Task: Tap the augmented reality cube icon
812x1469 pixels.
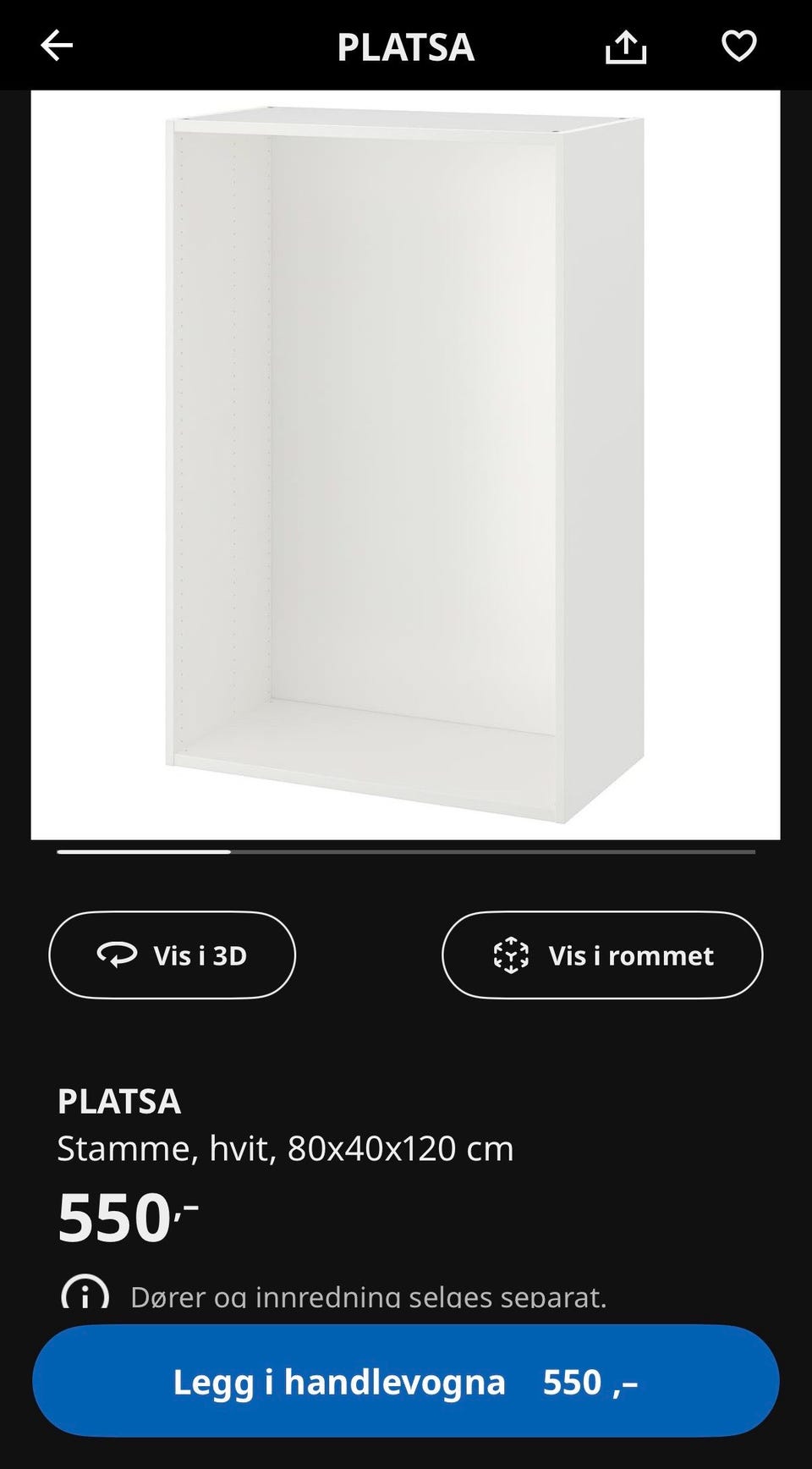Action: [511, 955]
